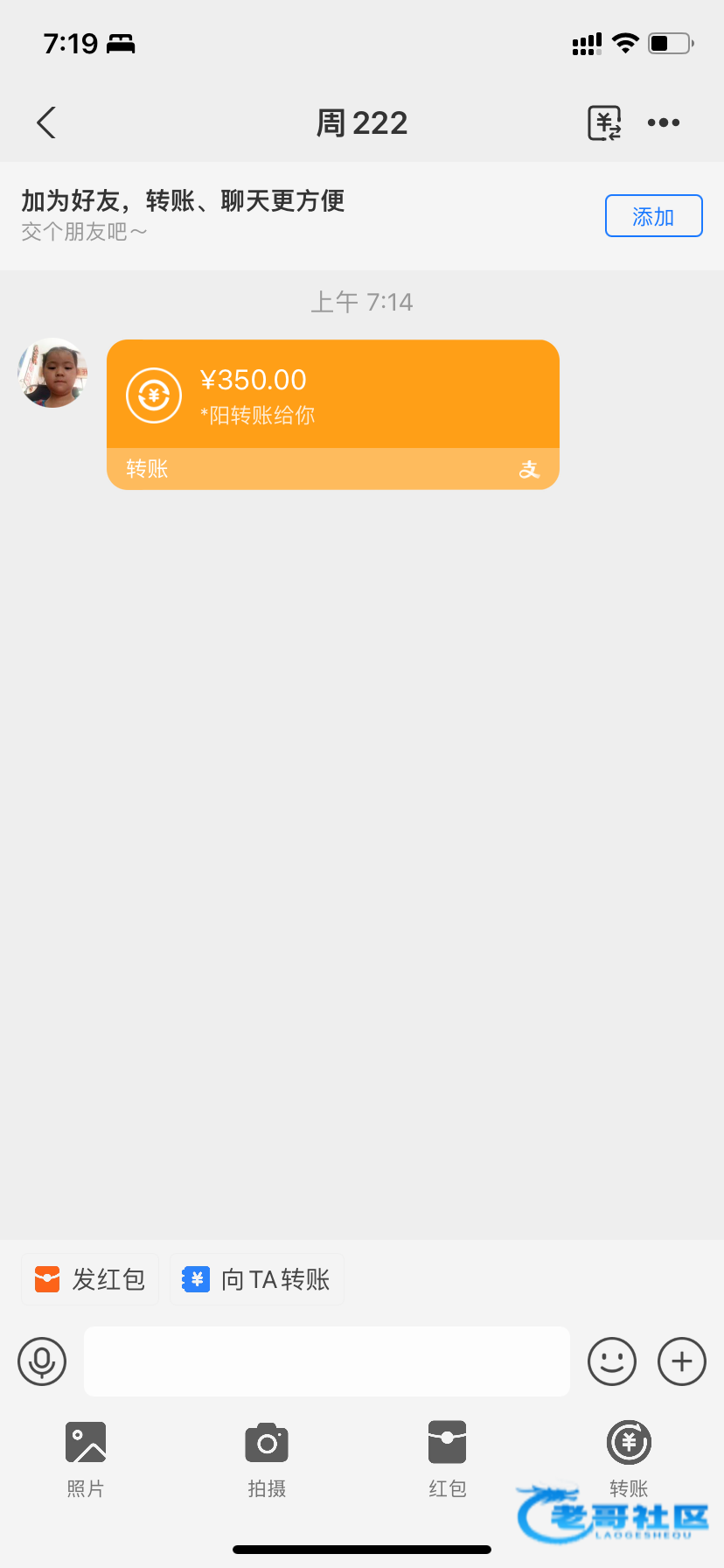Viewport: 724px width, 1568px height.
Task: Tap the 发红包 quick chip
Action: (90, 1279)
